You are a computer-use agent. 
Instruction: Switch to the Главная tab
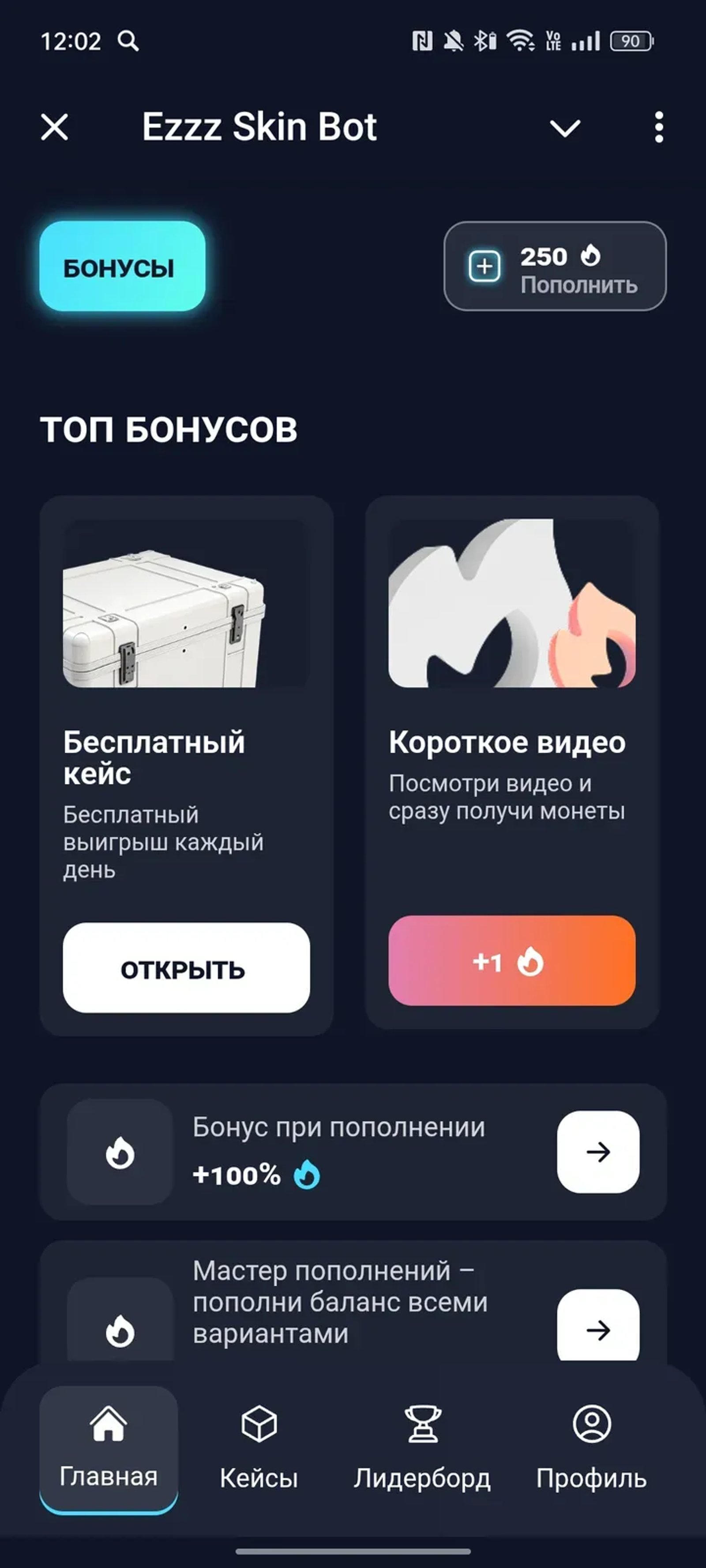pos(109,1448)
